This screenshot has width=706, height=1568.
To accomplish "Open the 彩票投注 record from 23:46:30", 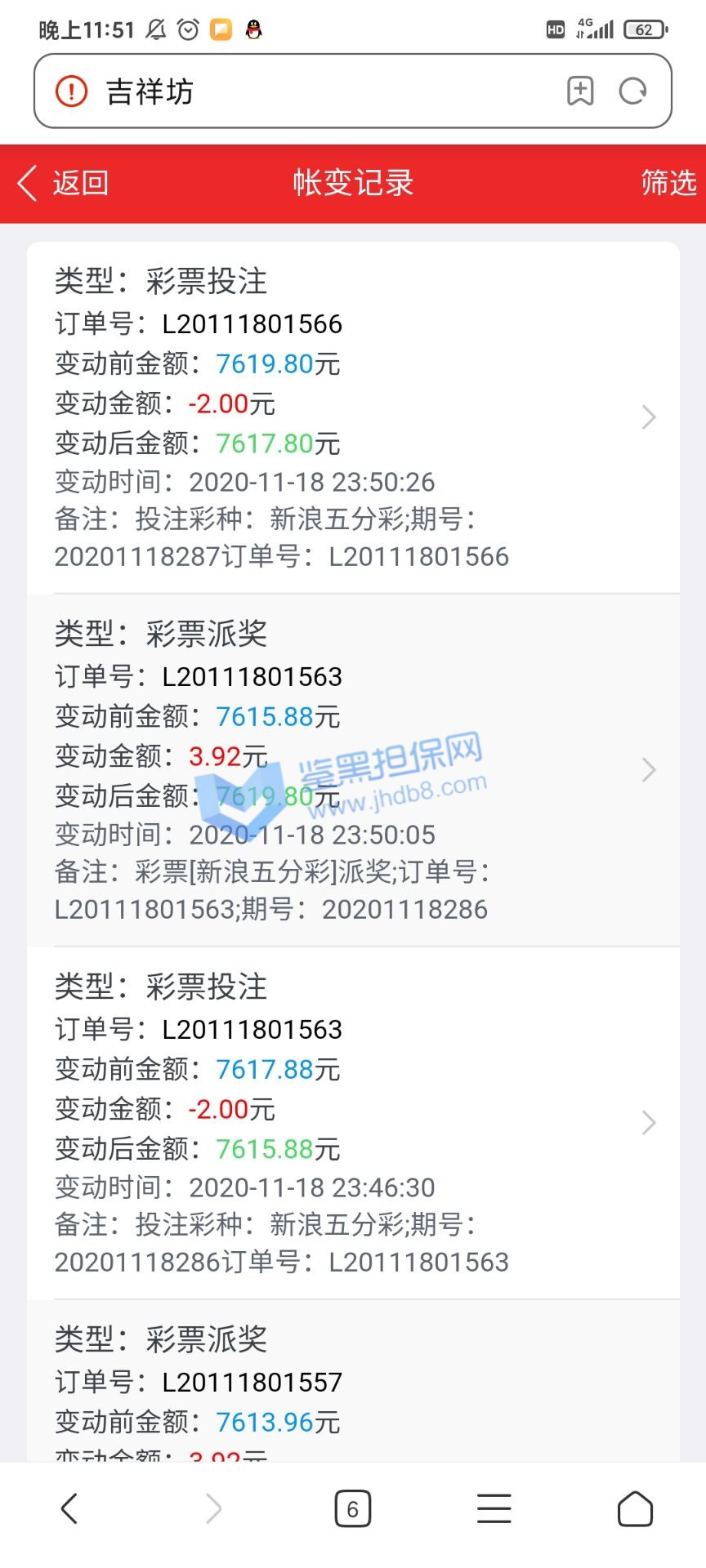I will coord(353,1124).
